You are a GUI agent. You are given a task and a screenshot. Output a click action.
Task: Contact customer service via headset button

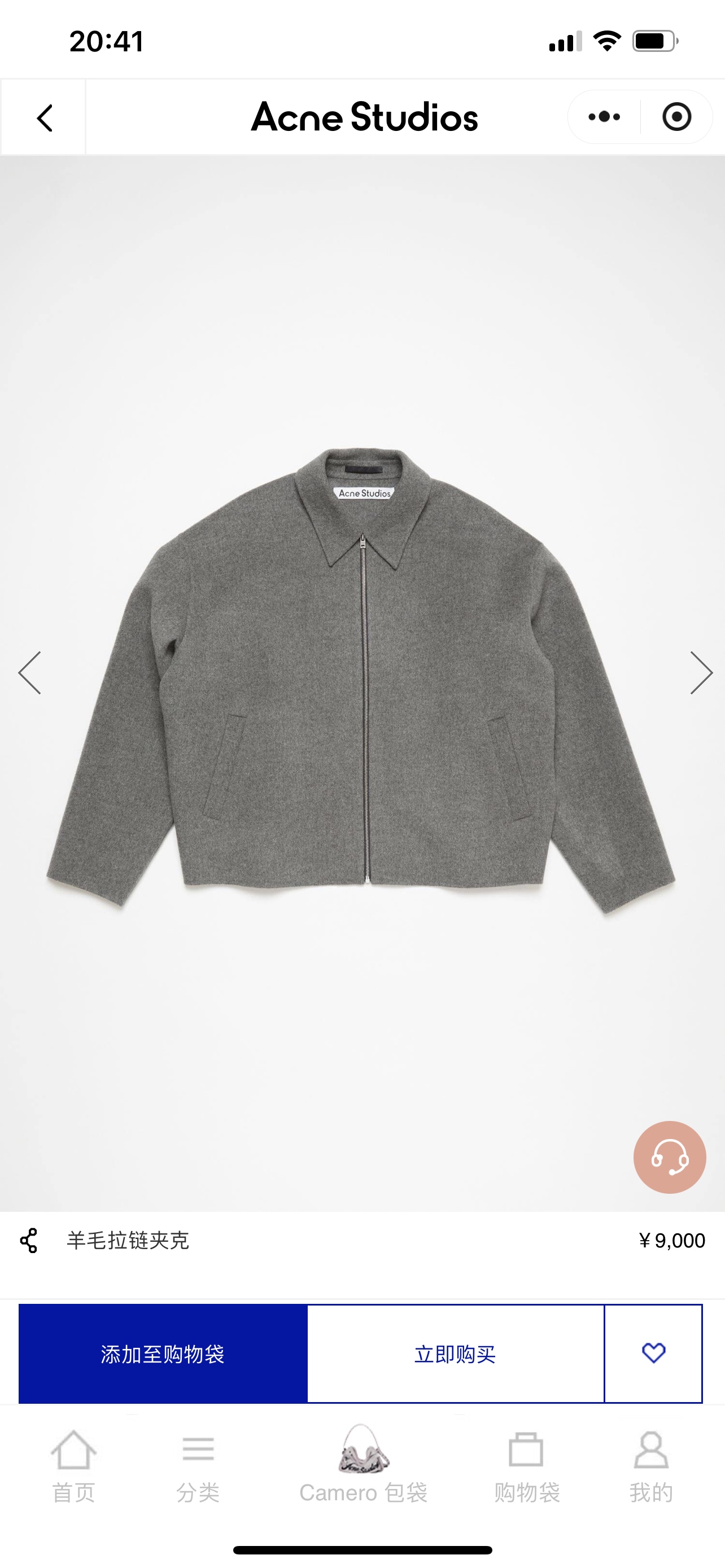tap(670, 1157)
